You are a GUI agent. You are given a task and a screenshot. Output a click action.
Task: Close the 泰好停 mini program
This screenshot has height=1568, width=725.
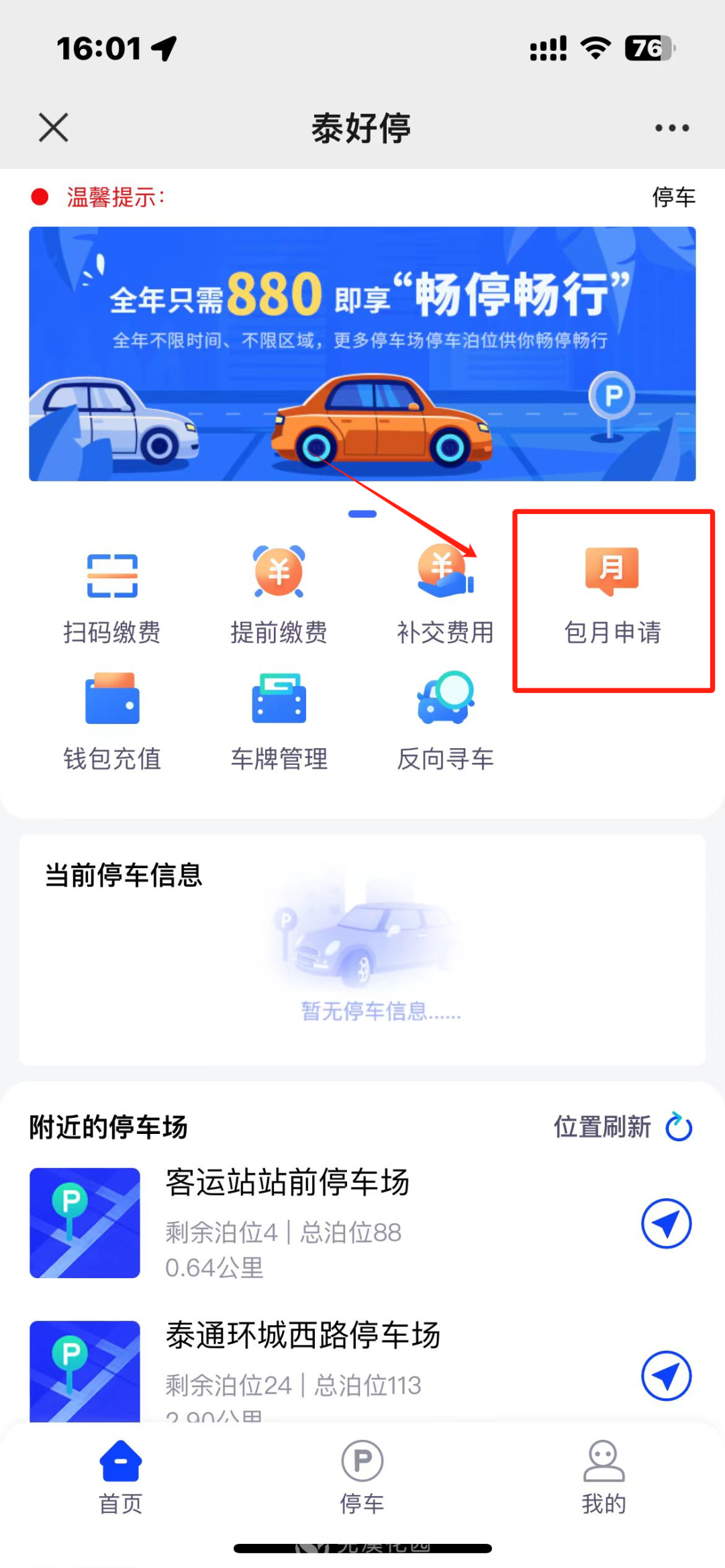point(54,127)
